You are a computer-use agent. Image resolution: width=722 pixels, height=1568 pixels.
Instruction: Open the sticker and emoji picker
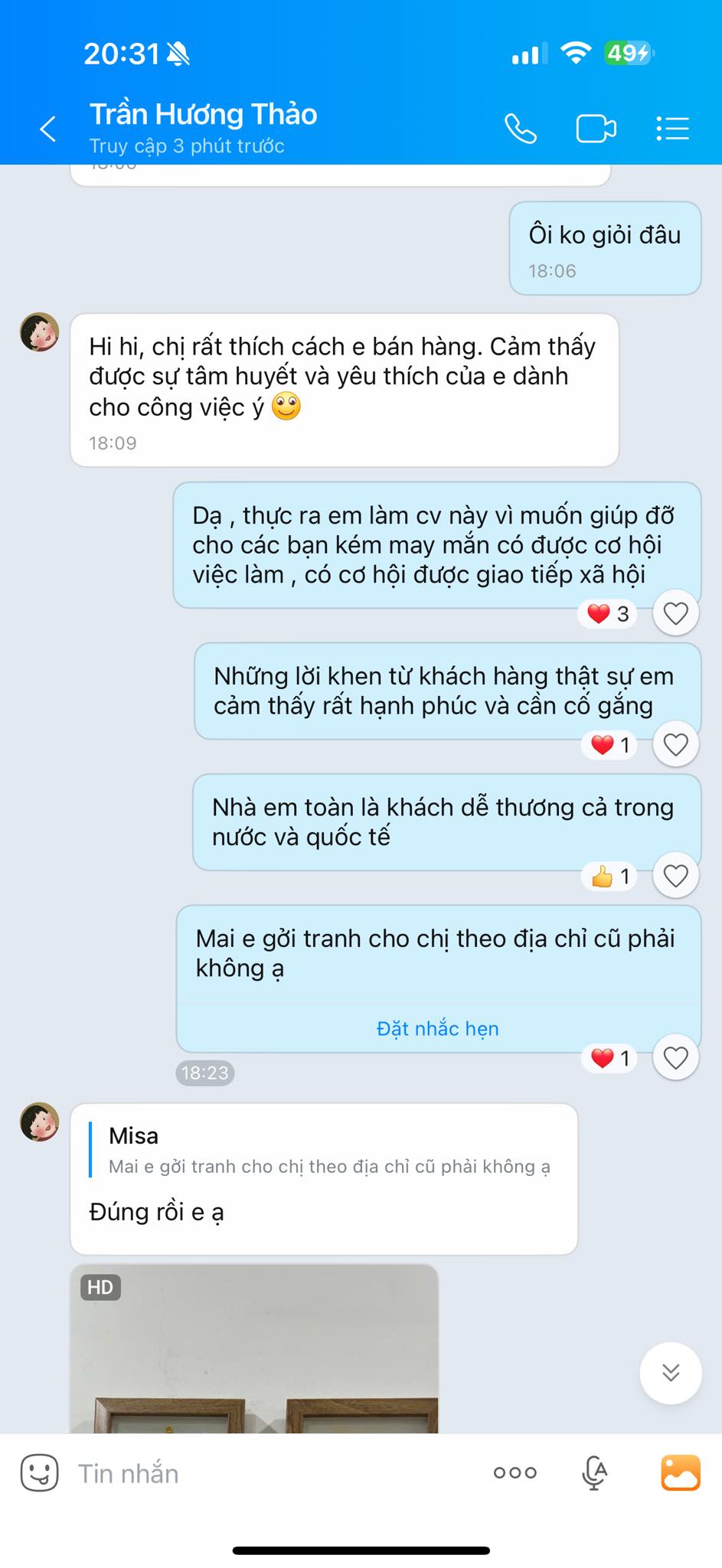39,1472
